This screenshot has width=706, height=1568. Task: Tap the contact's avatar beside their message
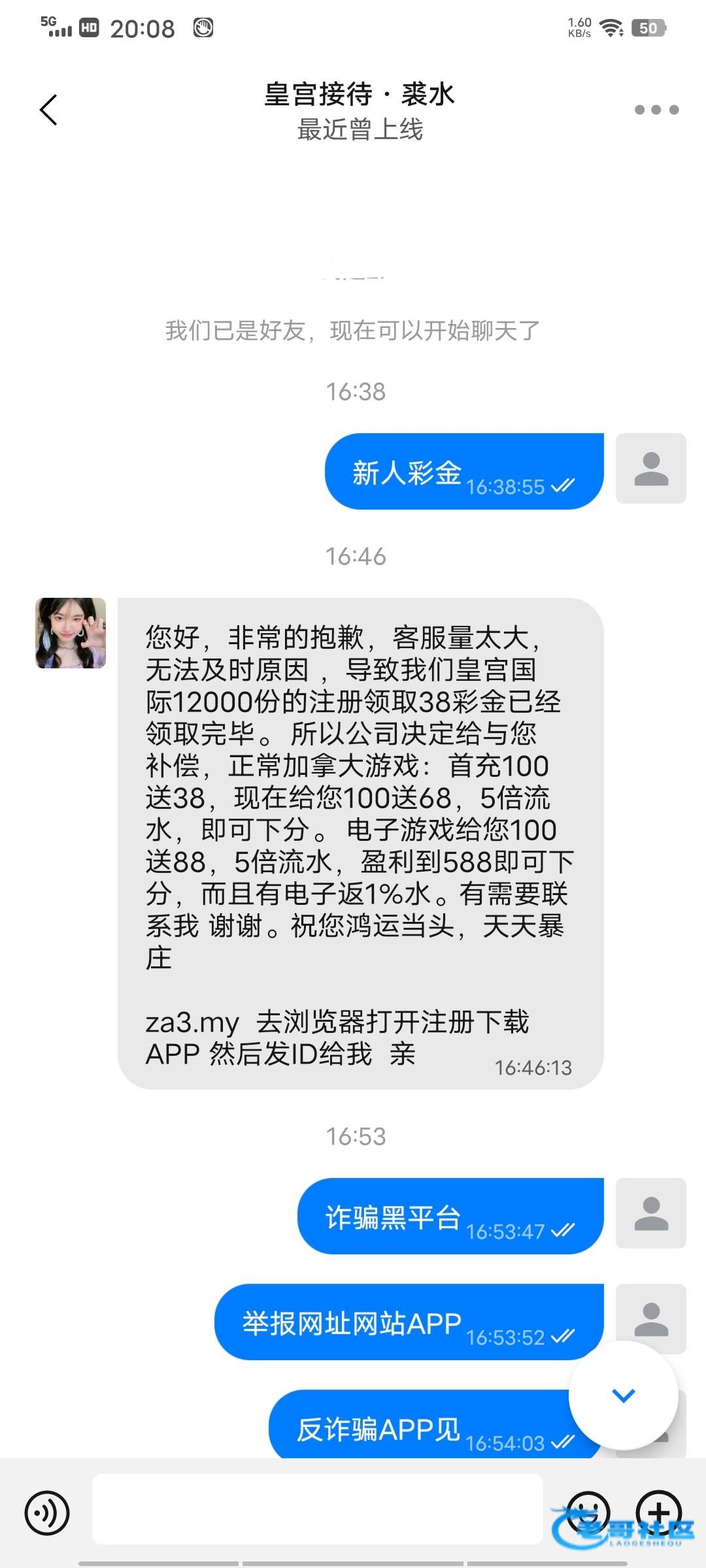pos(71,632)
